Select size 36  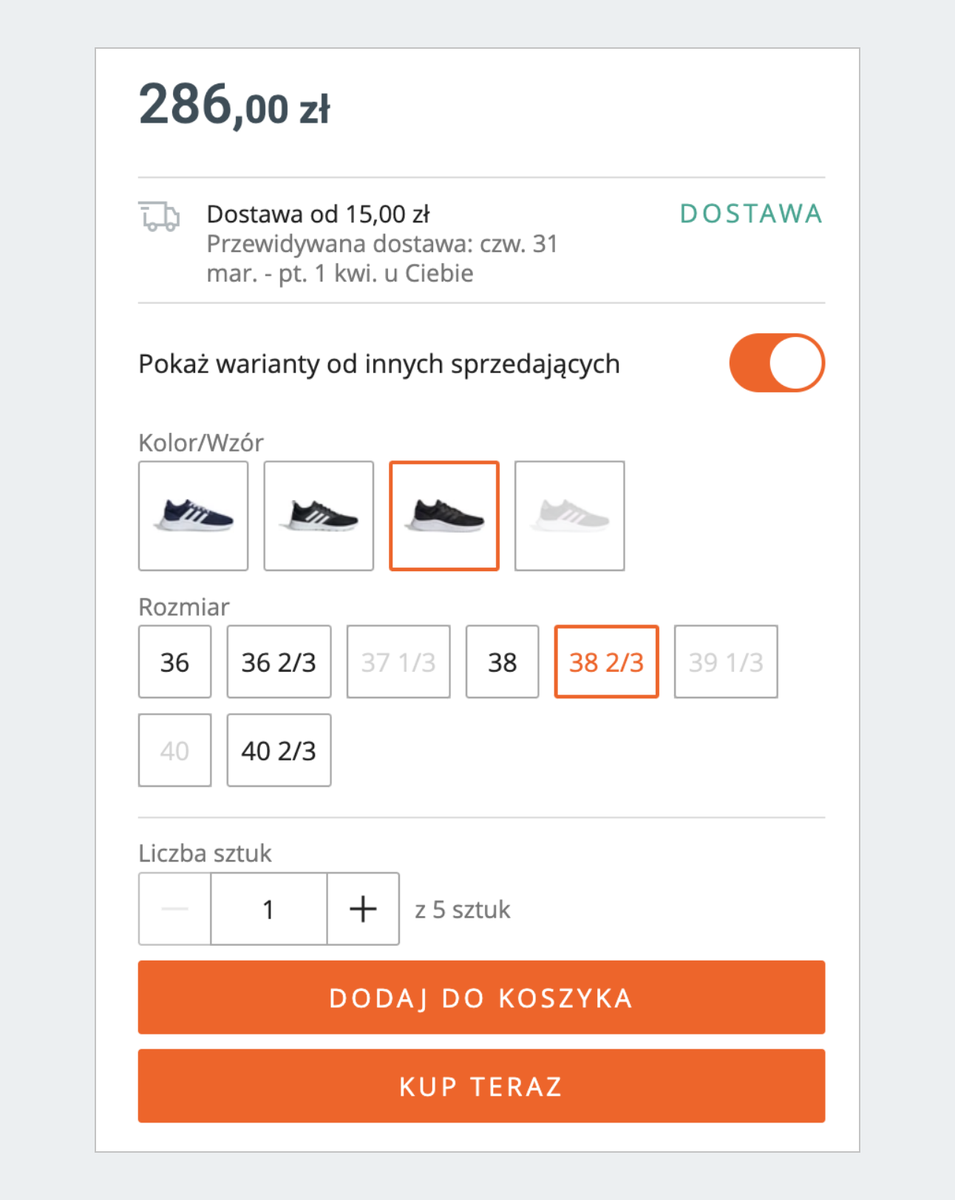(x=174, y=661)
